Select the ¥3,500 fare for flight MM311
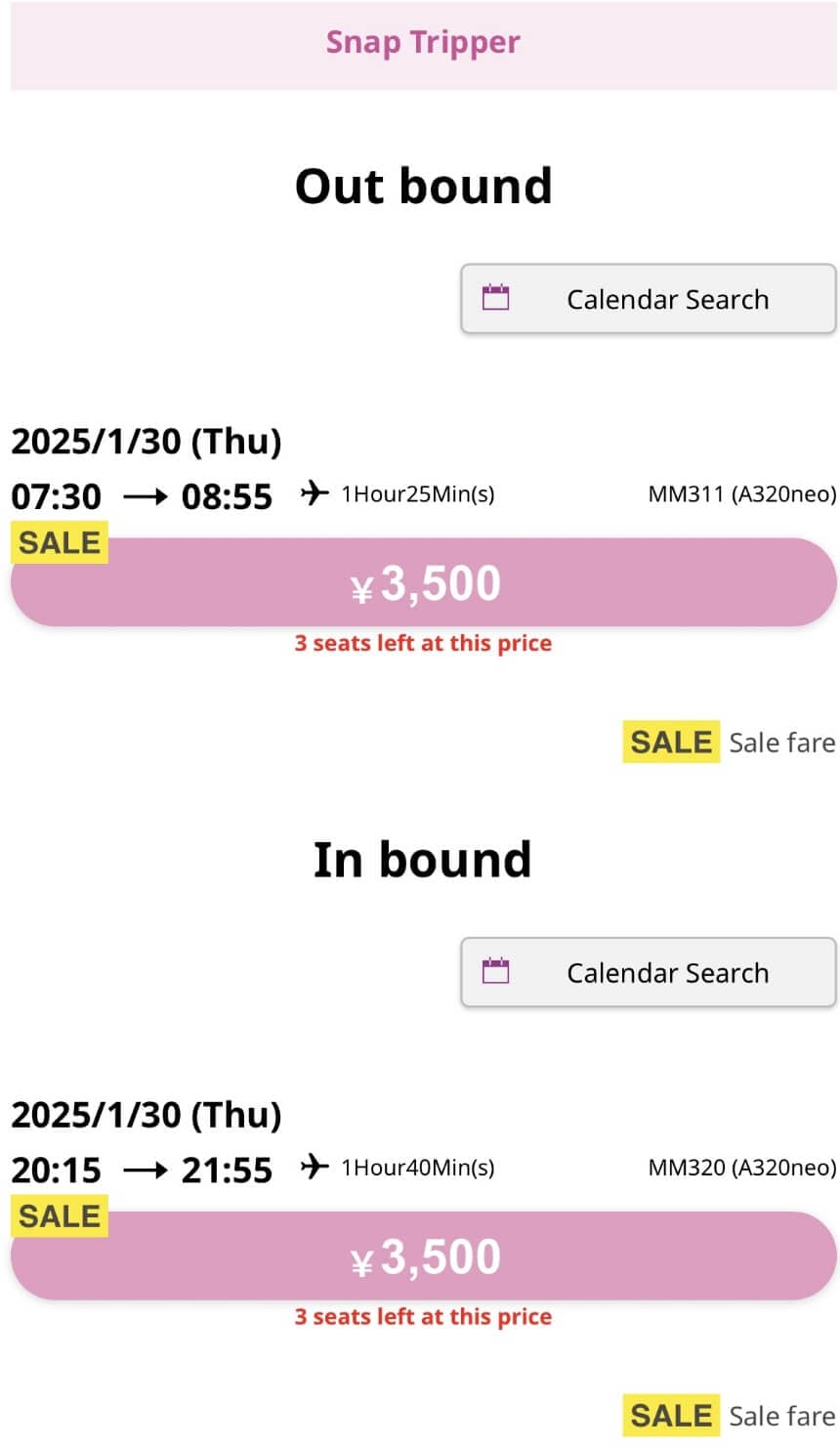The width and height of the screenshot is (840, 1448). (x=424, y=582)
